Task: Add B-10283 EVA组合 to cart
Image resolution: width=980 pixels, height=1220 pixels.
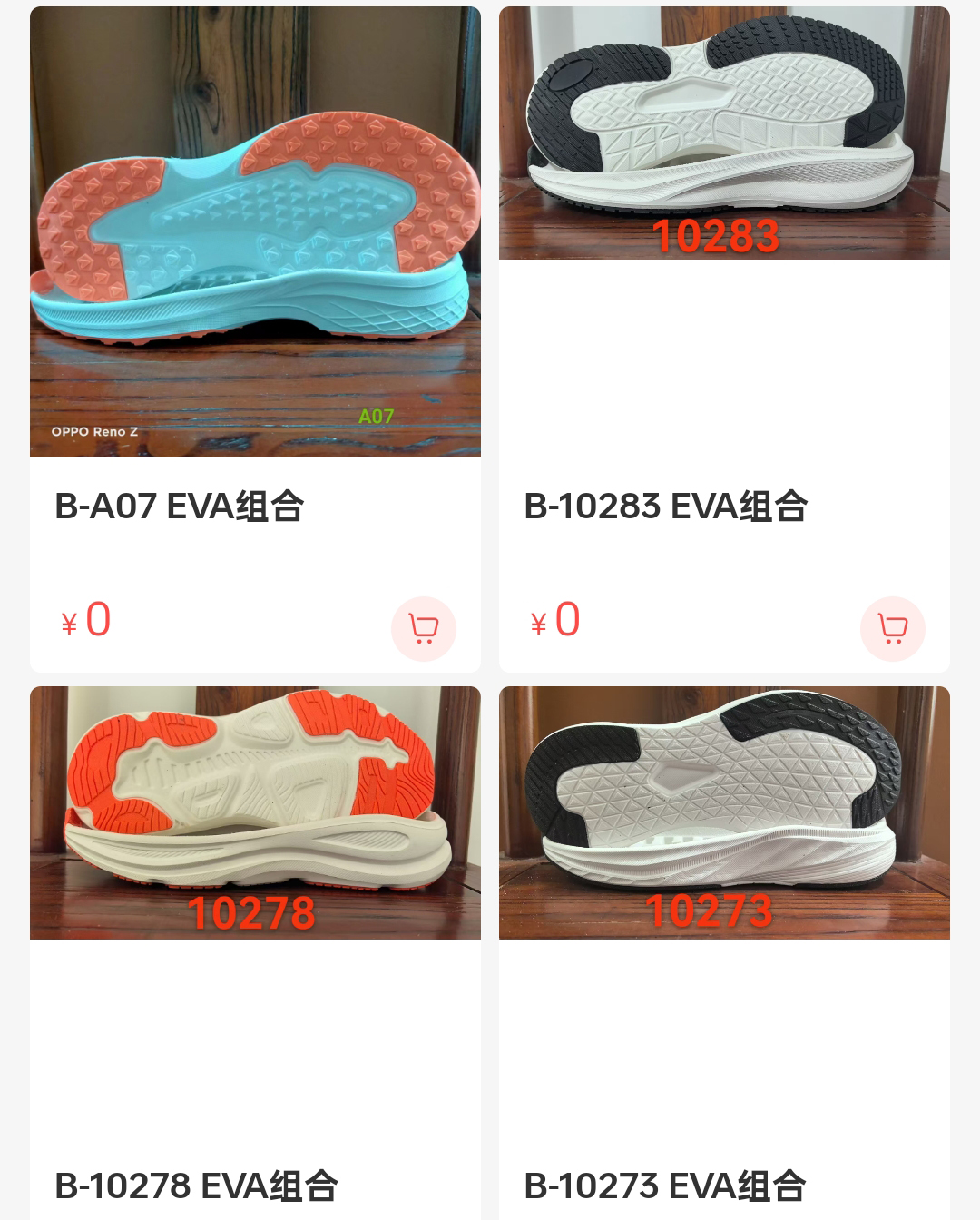Action: pyautogui.click(x=892, y=628)
